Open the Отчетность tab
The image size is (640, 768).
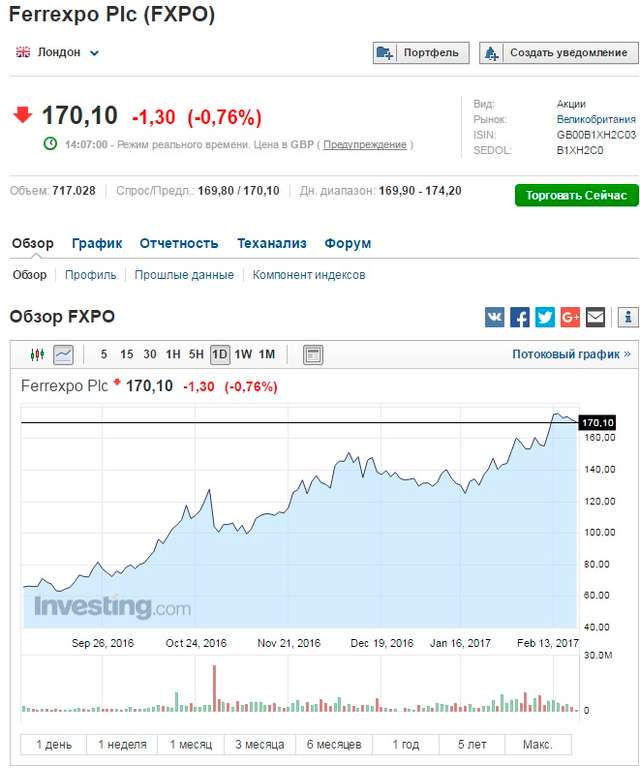[x=179, y=243]
